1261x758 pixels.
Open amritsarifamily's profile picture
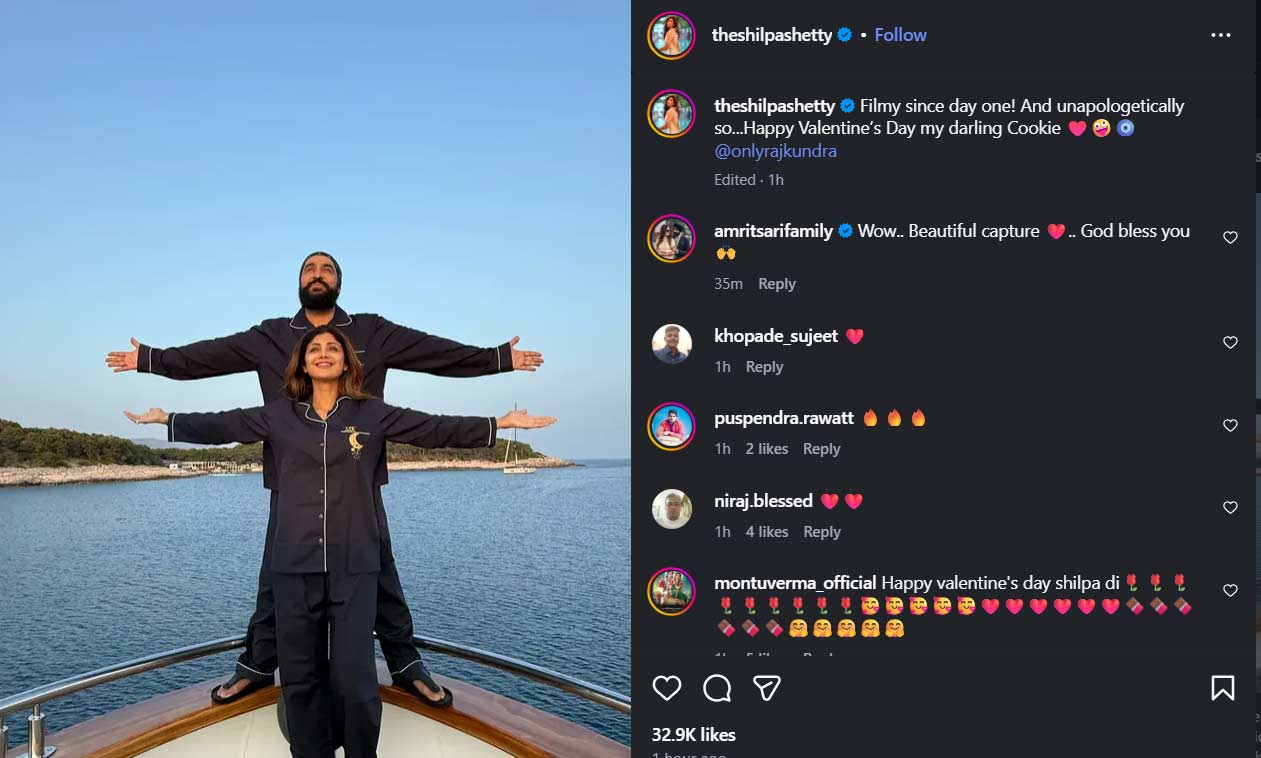(671, 239)
